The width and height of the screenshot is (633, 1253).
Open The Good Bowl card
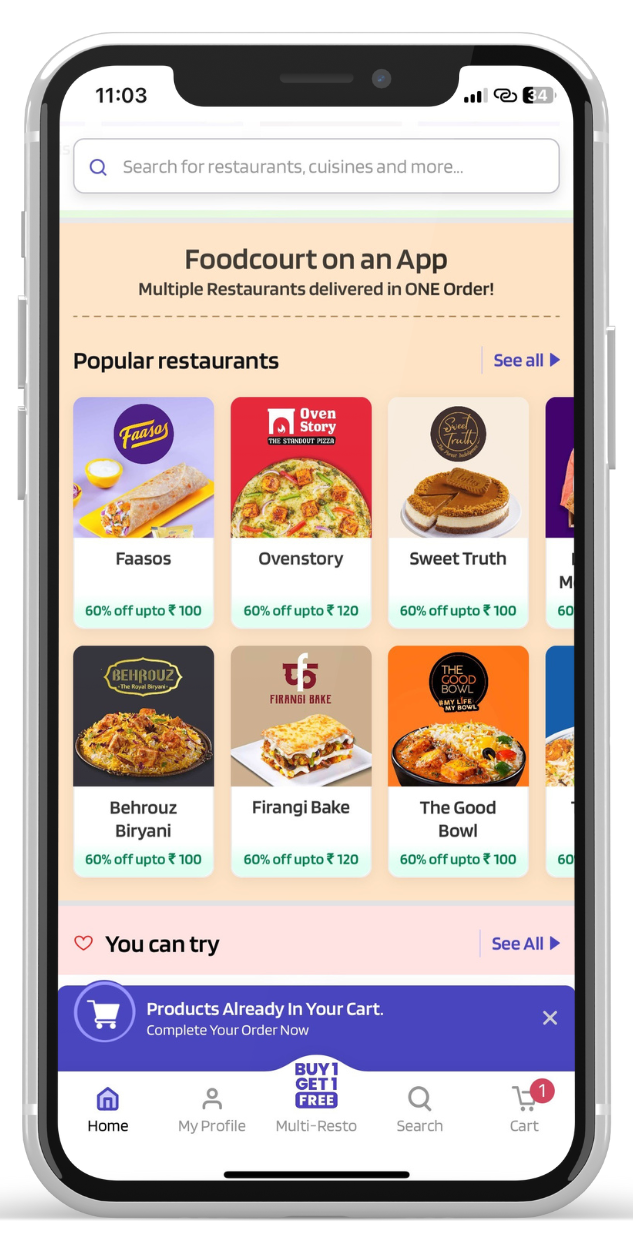[x=458, y=760]
